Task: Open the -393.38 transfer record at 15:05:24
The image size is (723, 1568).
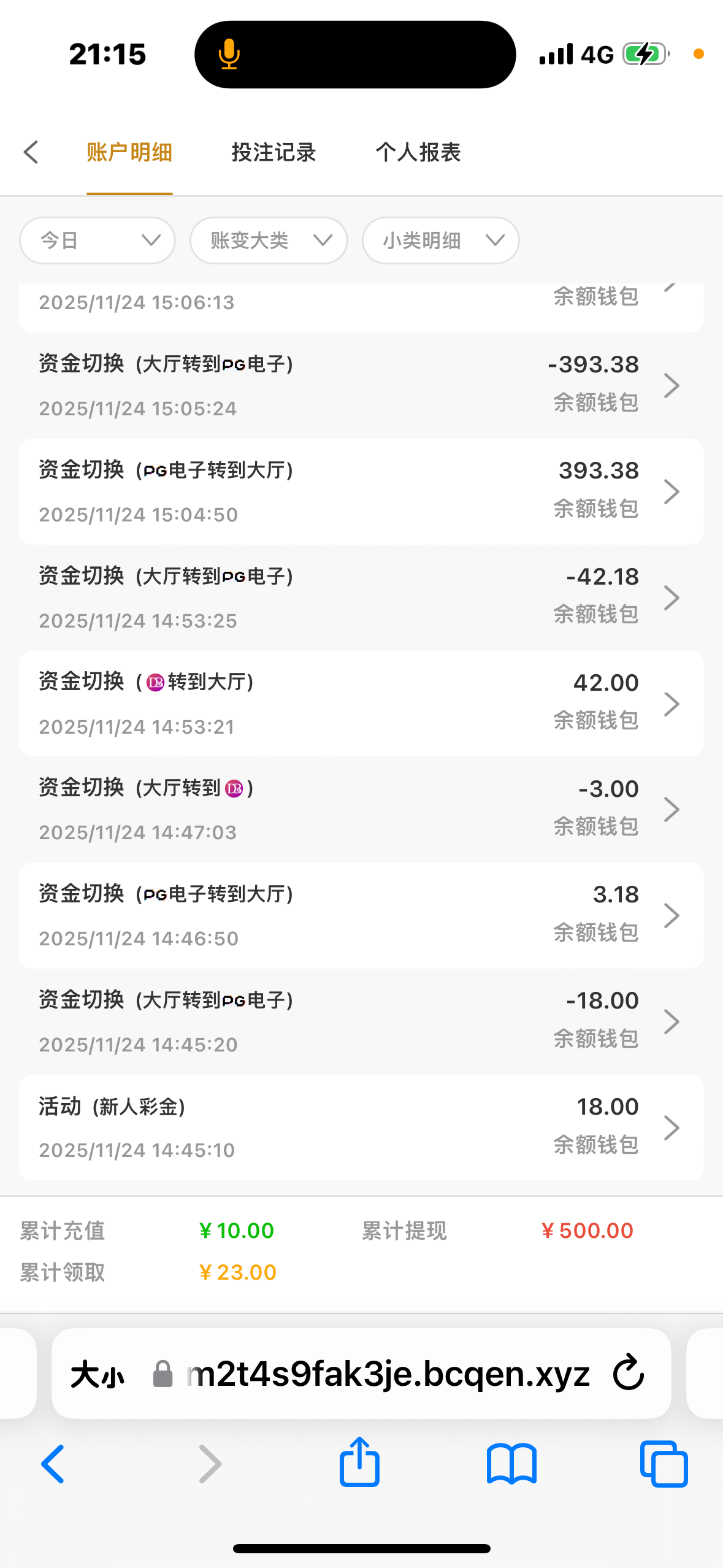Action: (361, 385)
